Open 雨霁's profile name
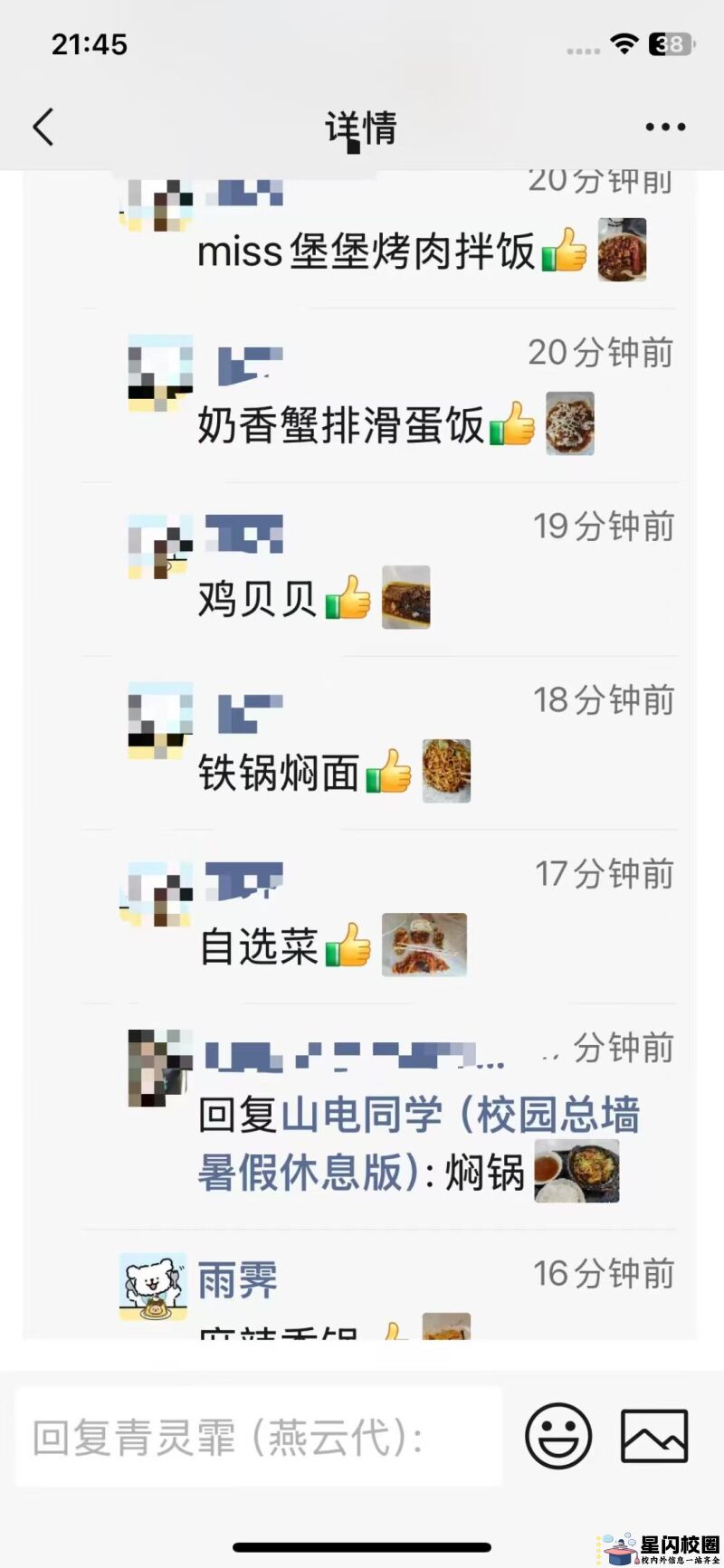This screenshot has height=1568, width=724. pyautogui.click(x=238, y=1280)
